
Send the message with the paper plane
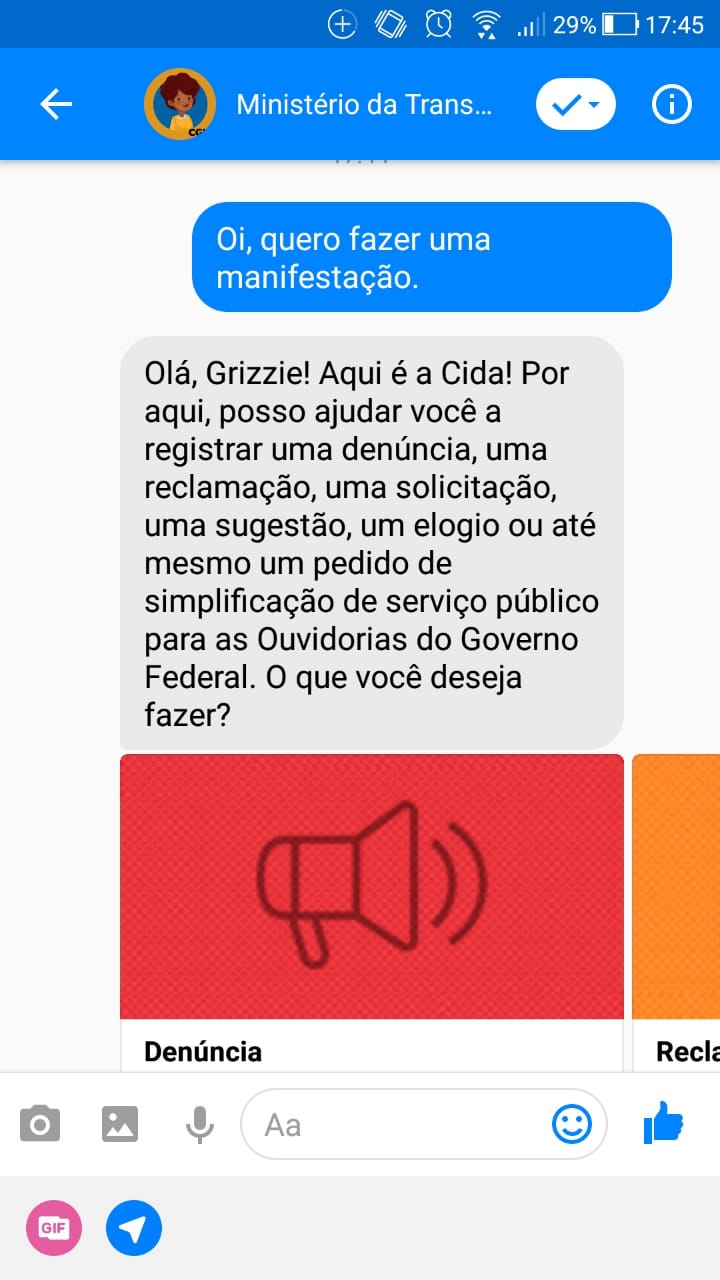(x=135, y=1228)
